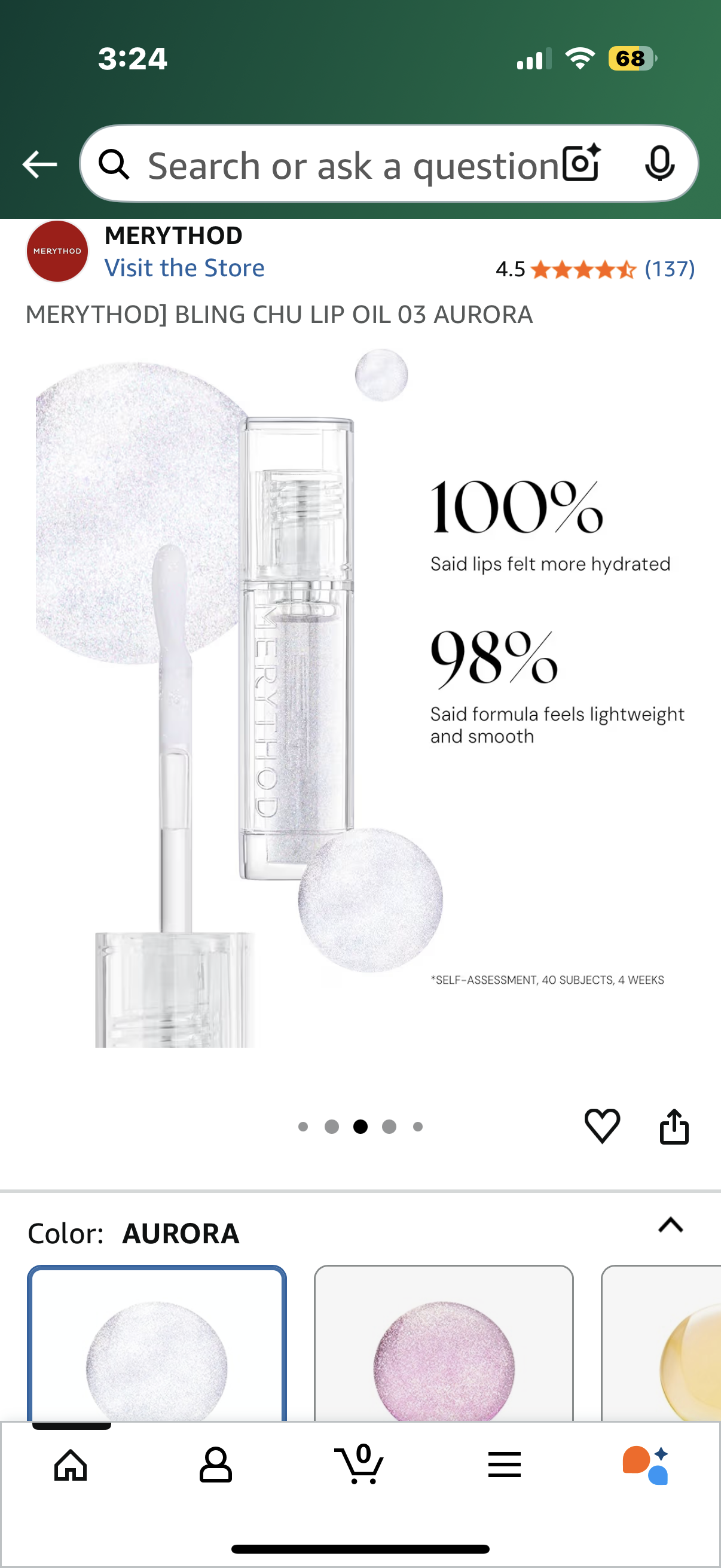Go to your profile from the bottom bar
This screenshot has width=721, height=1568.
click(x=216, y=1465)
